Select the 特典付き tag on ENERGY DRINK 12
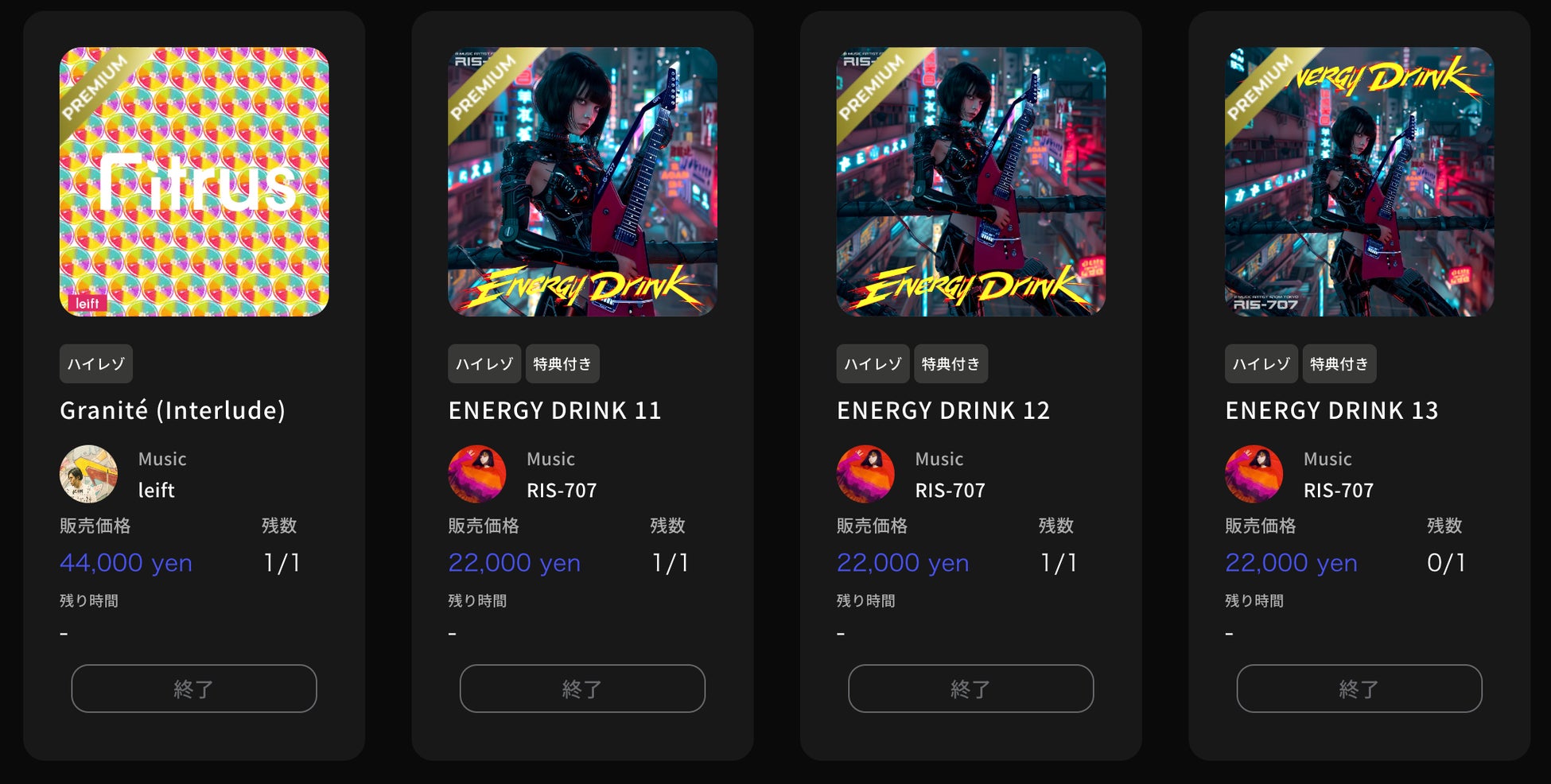1551x784 pixels. [x=950, y=364]
